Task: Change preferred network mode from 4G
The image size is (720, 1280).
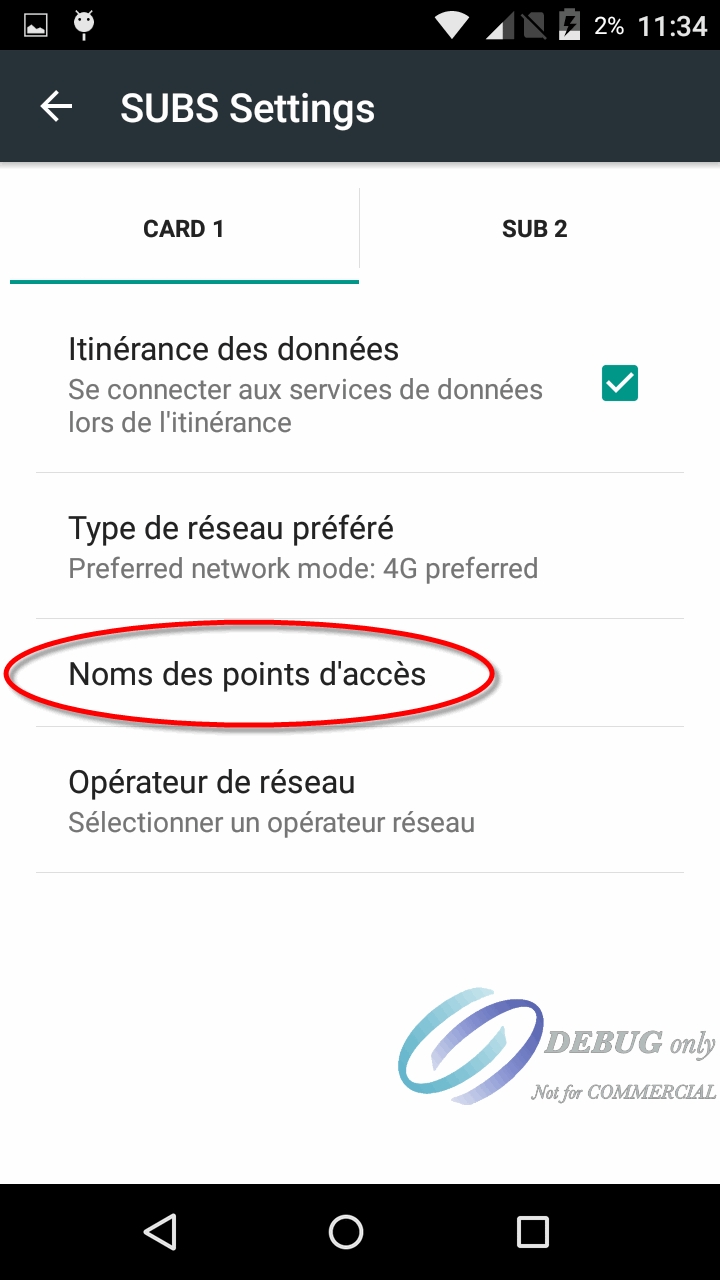Action: pos(300,545)
